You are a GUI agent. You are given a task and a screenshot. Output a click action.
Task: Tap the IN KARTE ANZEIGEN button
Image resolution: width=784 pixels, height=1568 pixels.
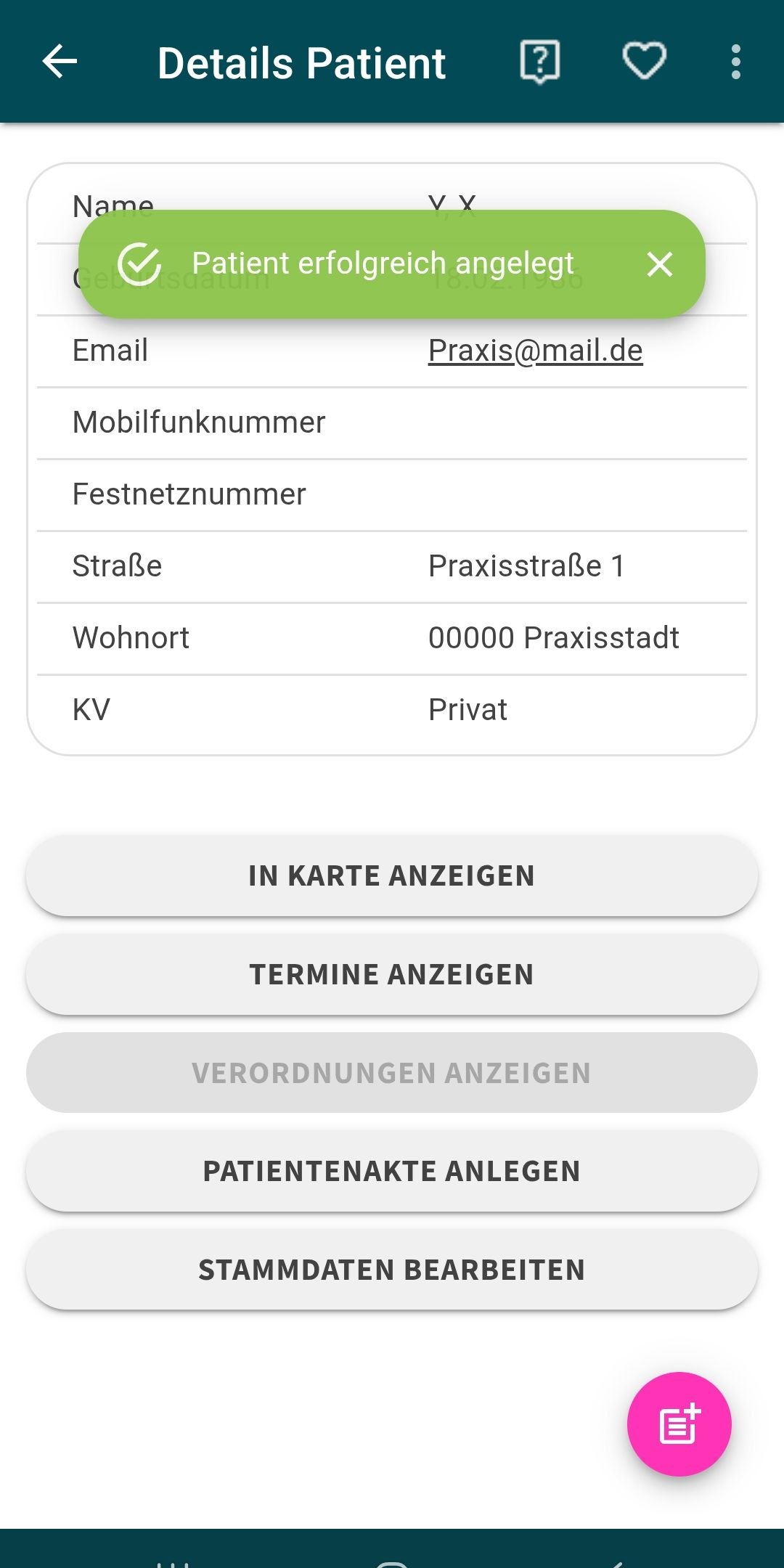pyautogui.click(x=392, y=876)
